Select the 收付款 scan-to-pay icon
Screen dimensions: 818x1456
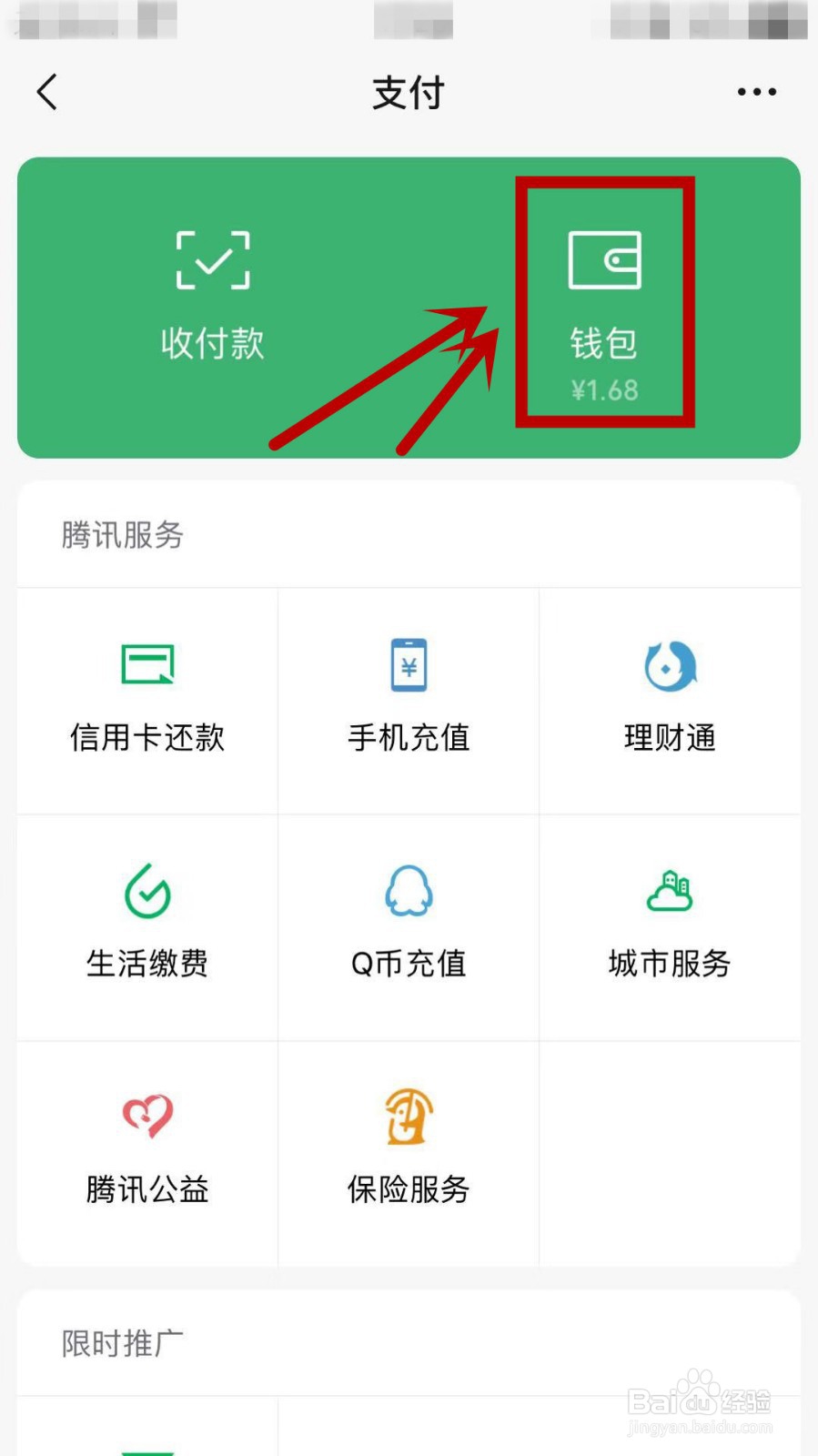(211, 261)
